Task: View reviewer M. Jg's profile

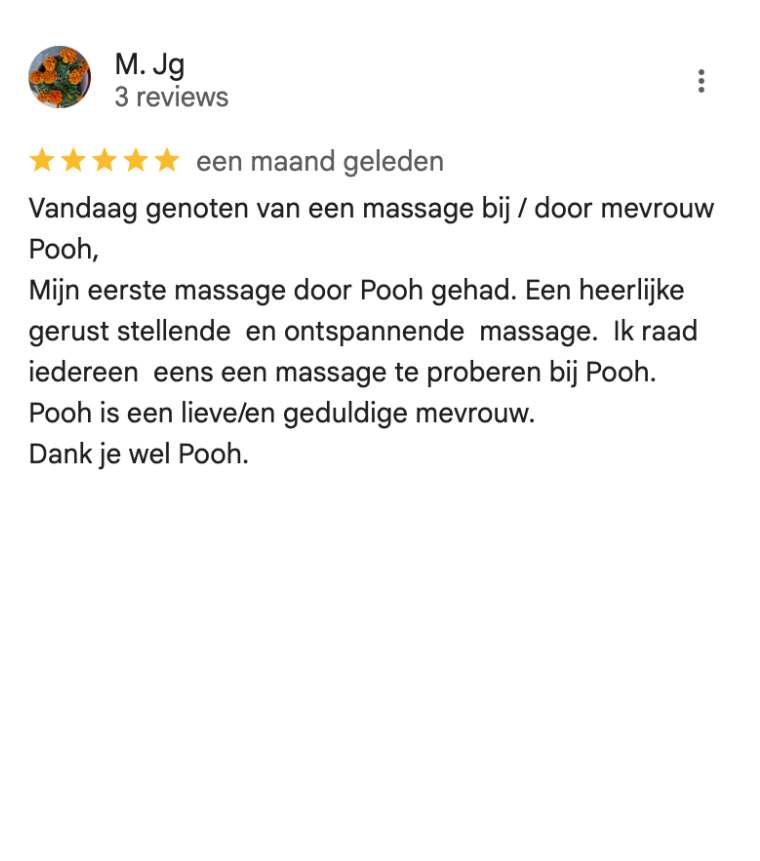Action: click(x=150, y=65)
